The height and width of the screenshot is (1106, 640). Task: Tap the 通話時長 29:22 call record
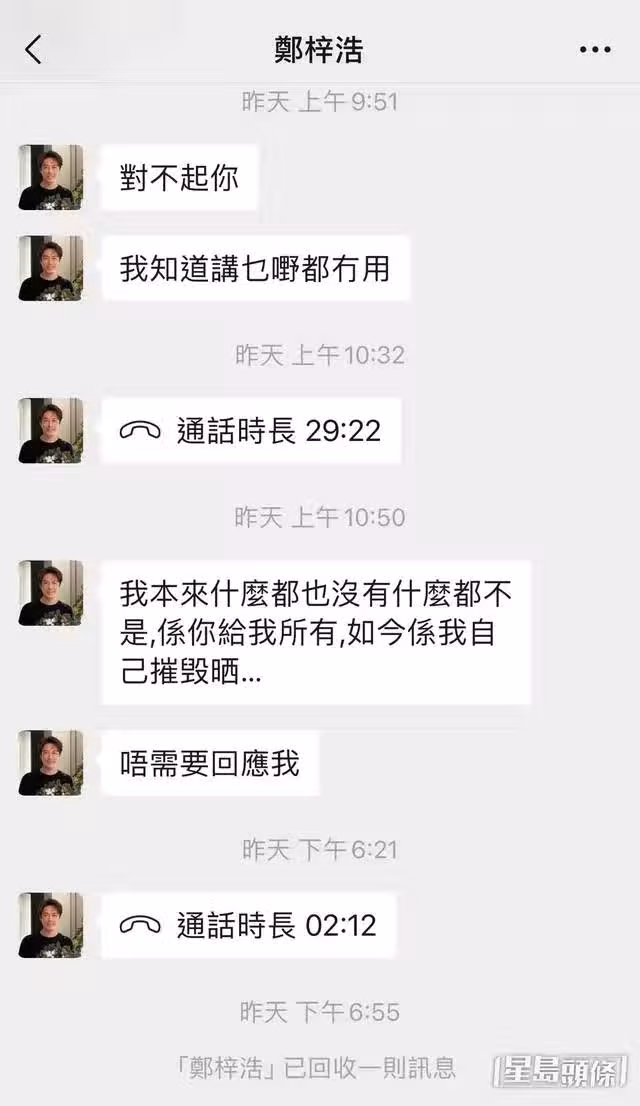click(x=250, y=430)
